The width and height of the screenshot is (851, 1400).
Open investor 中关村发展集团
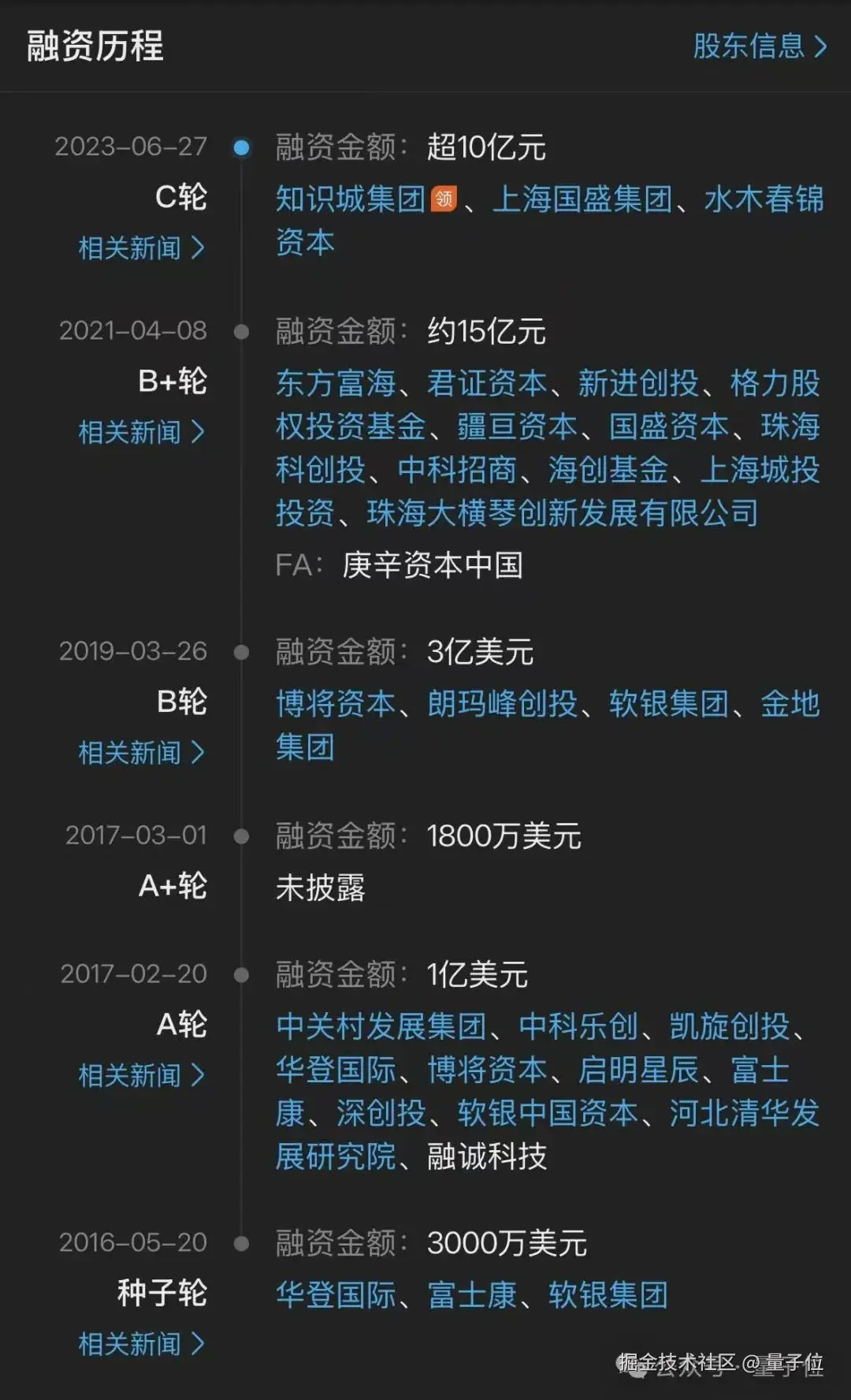tap(381, 1026)
